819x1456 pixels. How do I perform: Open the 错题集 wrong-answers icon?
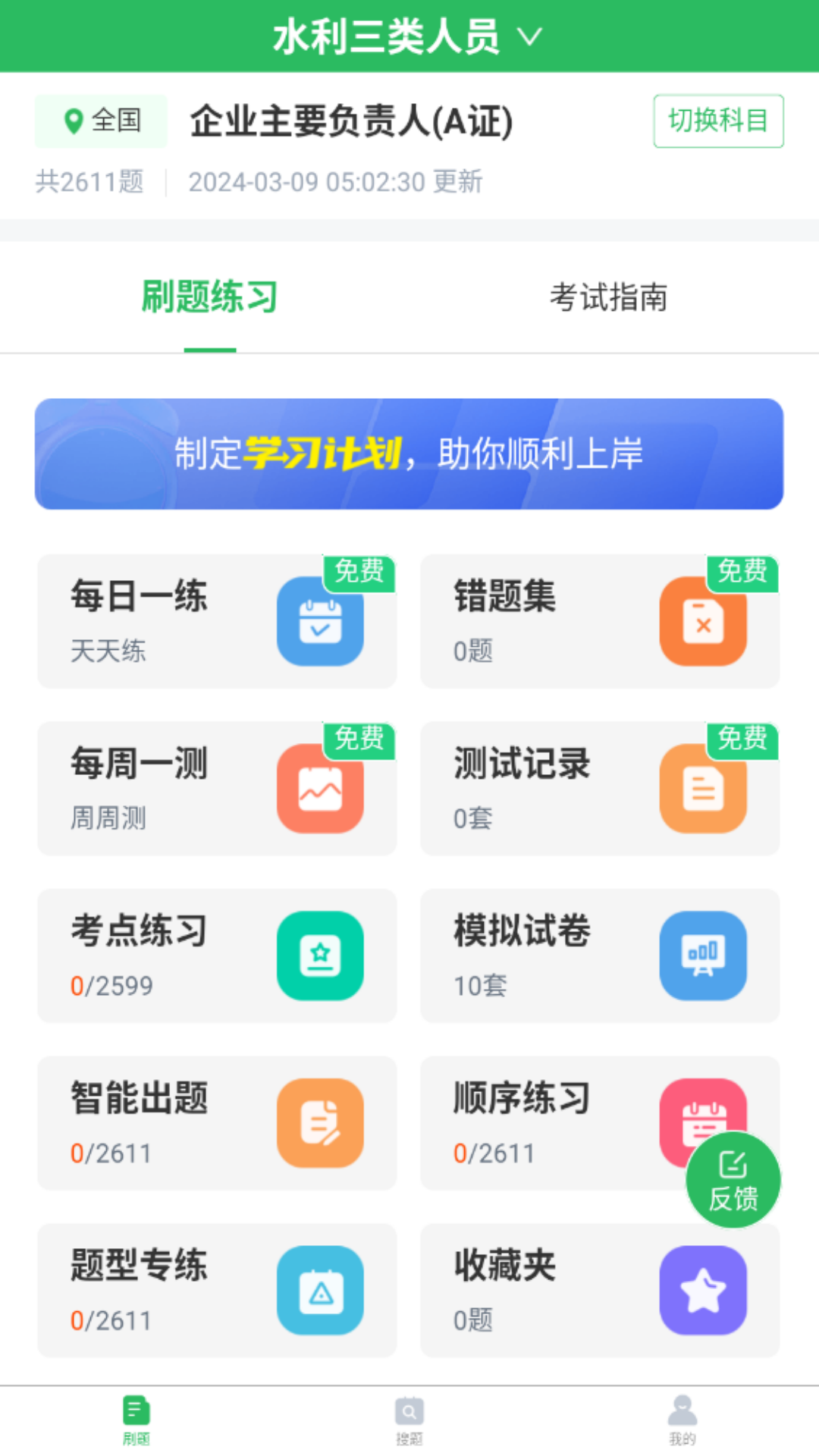click(703, 620)
